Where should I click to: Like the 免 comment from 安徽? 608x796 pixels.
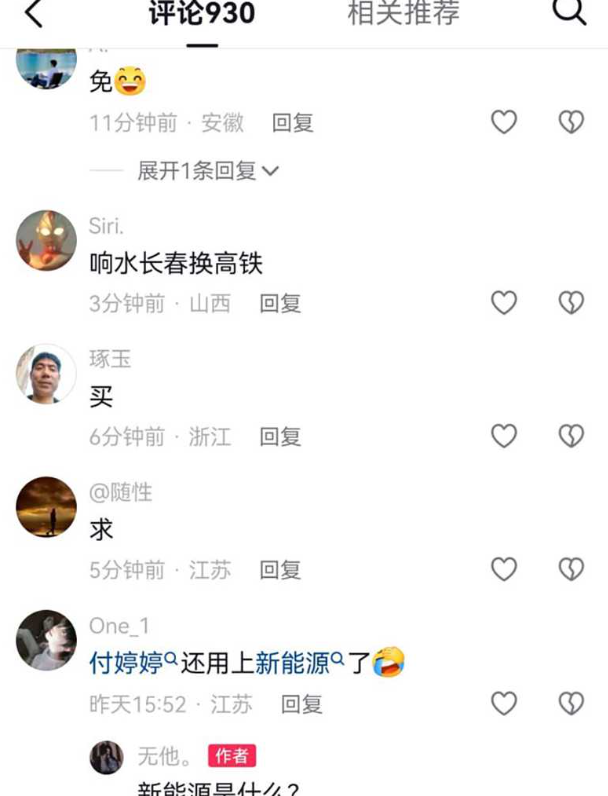click(x=504, y=122)
